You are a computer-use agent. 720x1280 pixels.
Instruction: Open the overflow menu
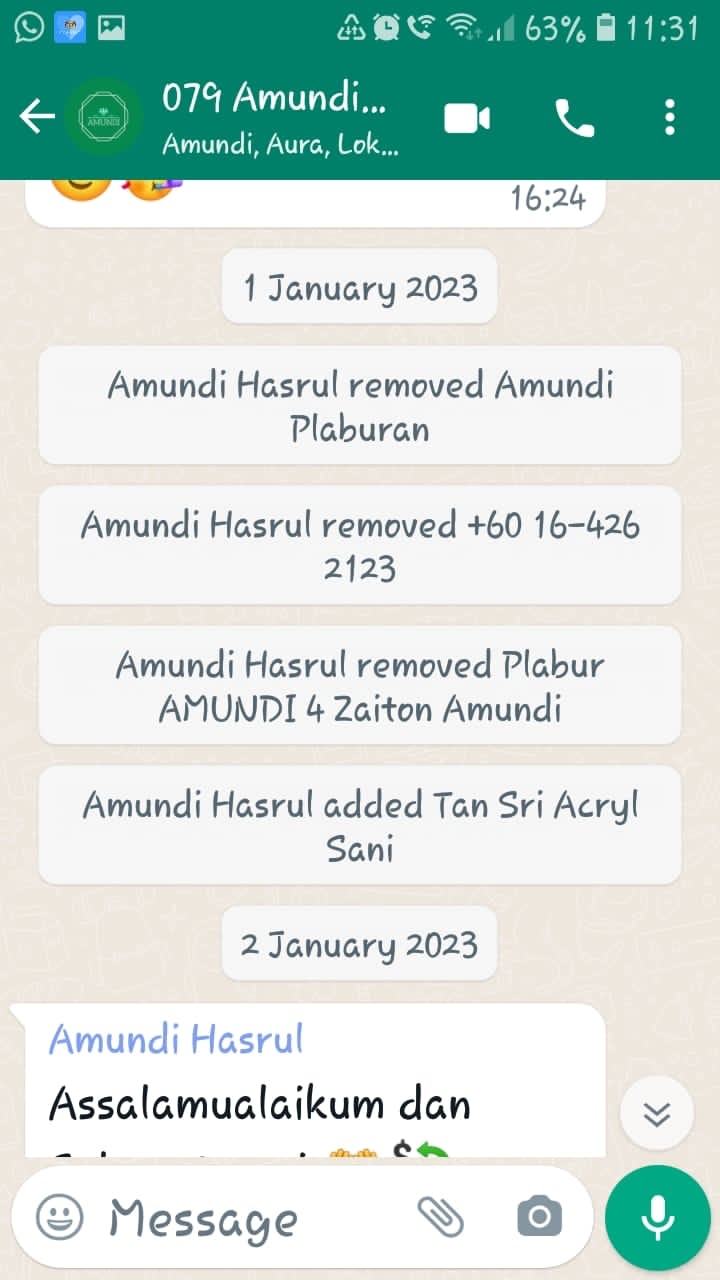tap(669, 119)
